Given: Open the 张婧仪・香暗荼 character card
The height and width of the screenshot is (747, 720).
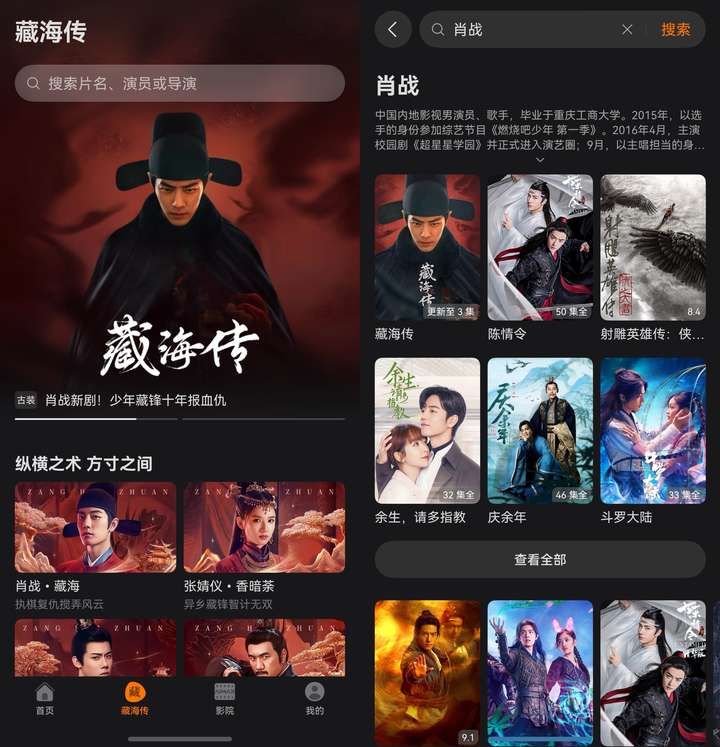Looking at the screenshot, I should (264, 528).
